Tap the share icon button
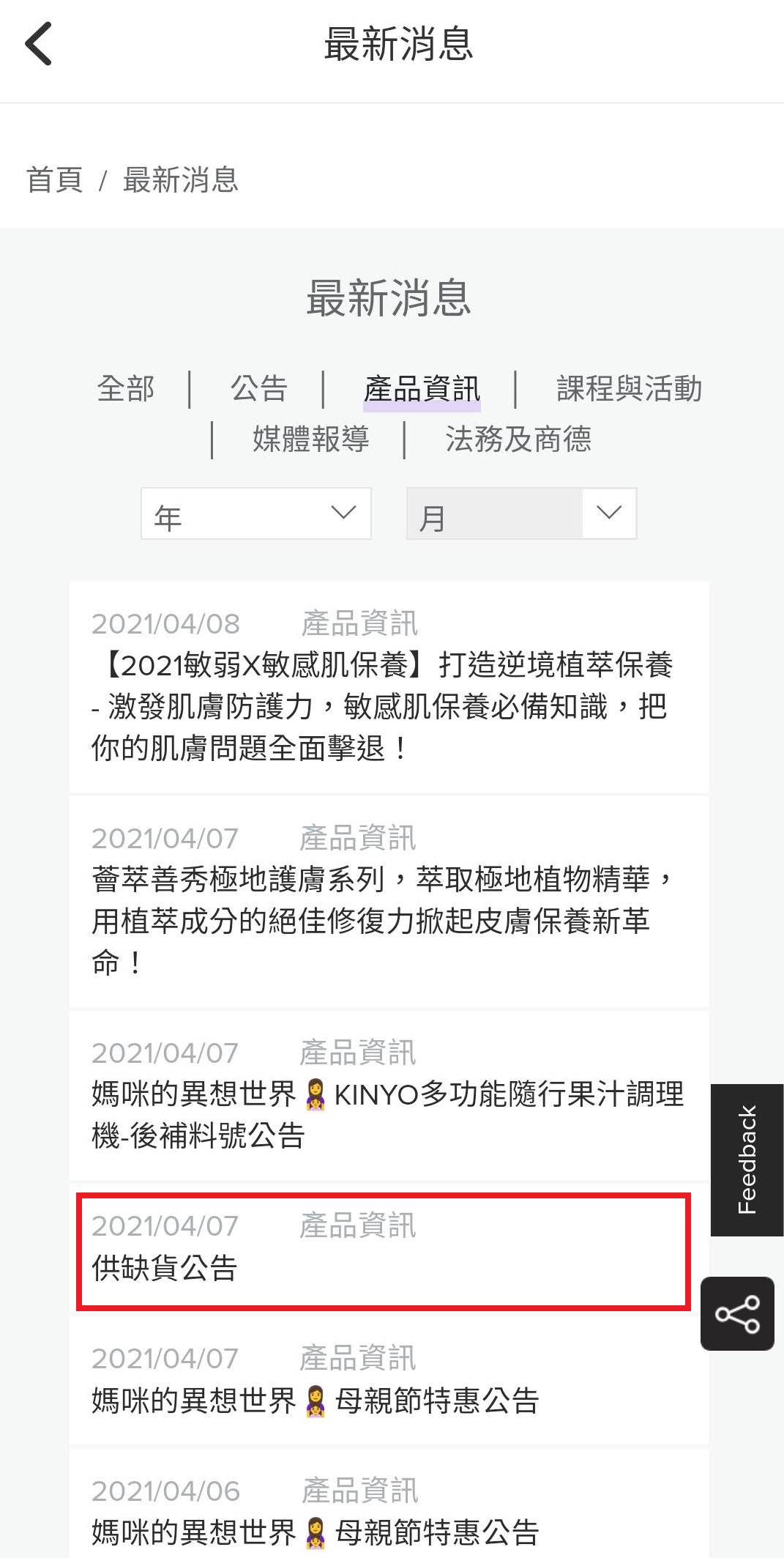The height and width of the screenshot is (1558, 784). (737, 1313)
